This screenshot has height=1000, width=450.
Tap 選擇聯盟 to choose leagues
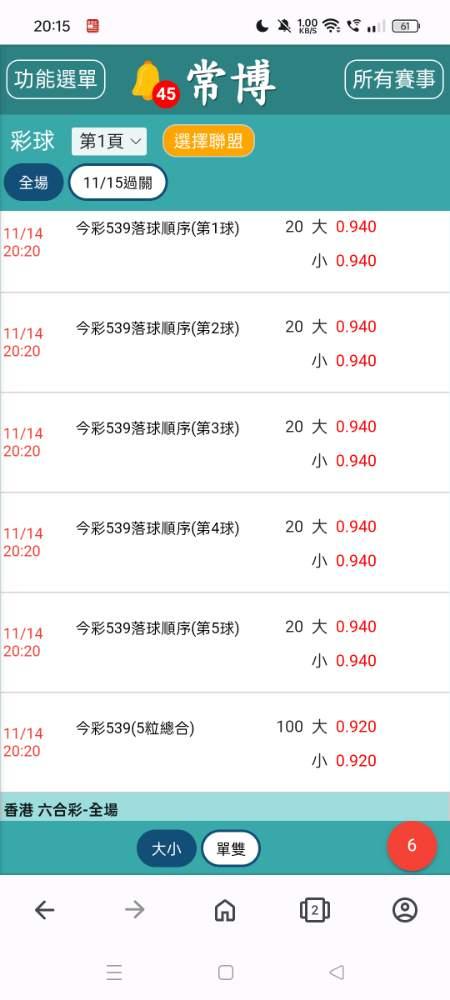pyautogui.click(x=208, y=141)
